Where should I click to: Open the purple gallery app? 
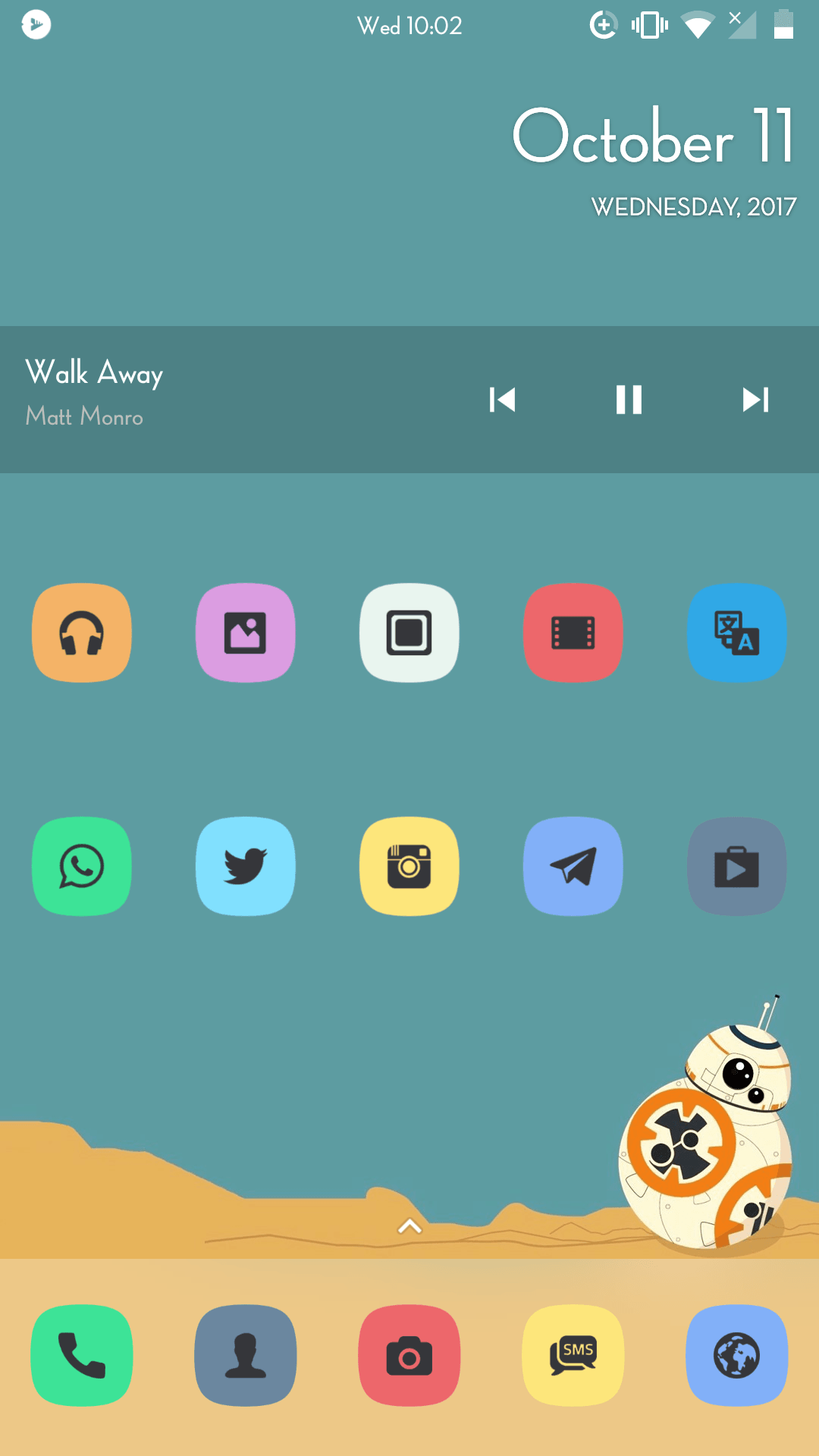[x=246, y=632]
